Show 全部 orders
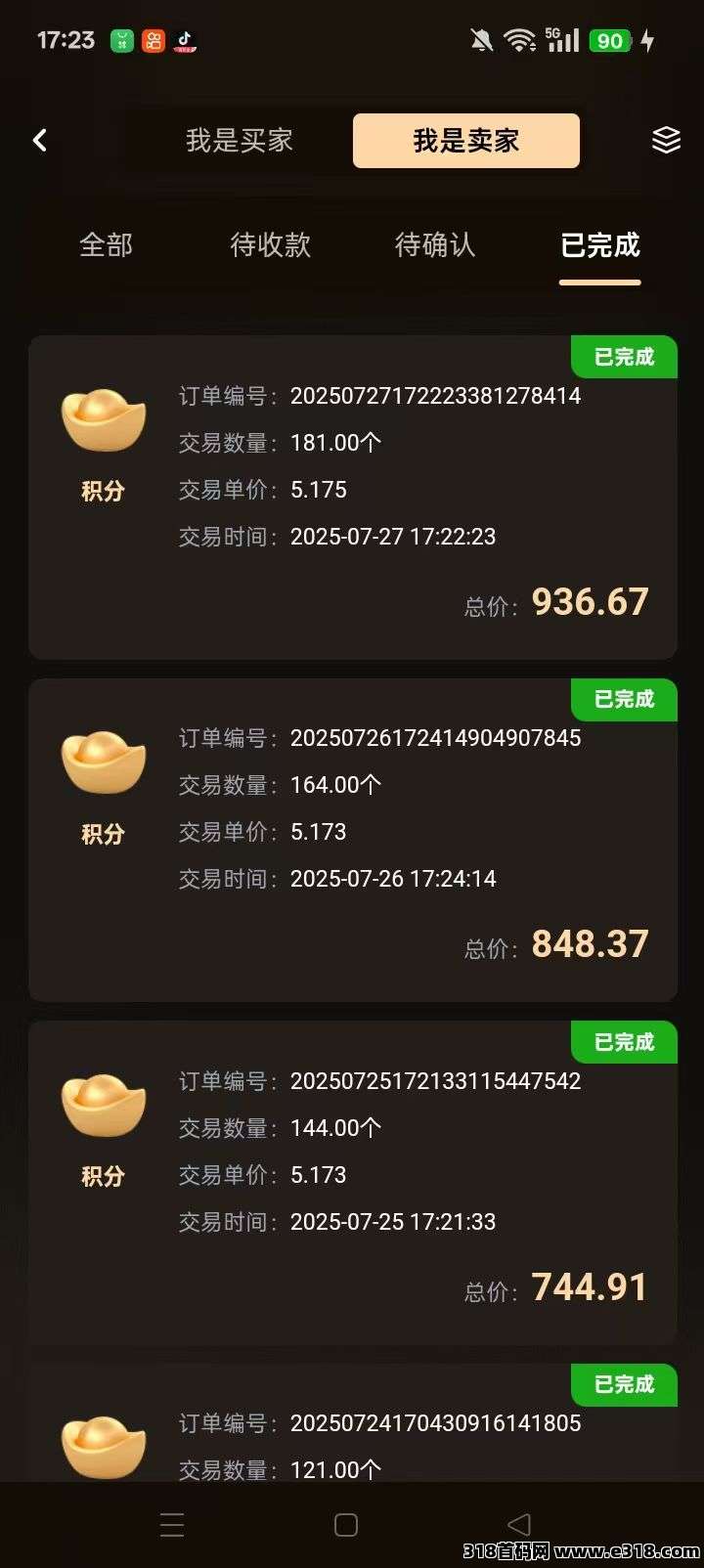The height and width of the screenshot is (1568, 704). tap(106, 244)
